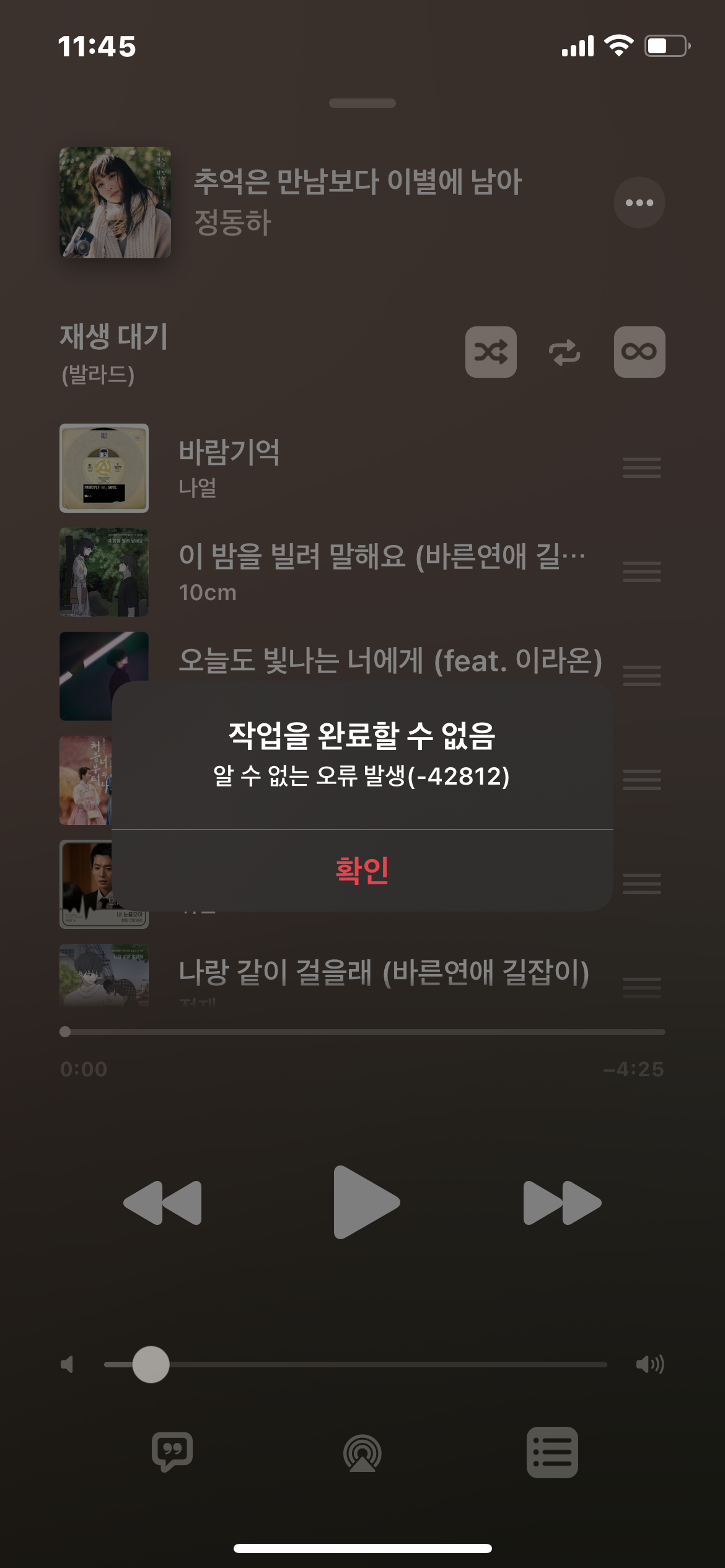Skip to the next track
725x1568 pixels.
(x=562, y=1203)
